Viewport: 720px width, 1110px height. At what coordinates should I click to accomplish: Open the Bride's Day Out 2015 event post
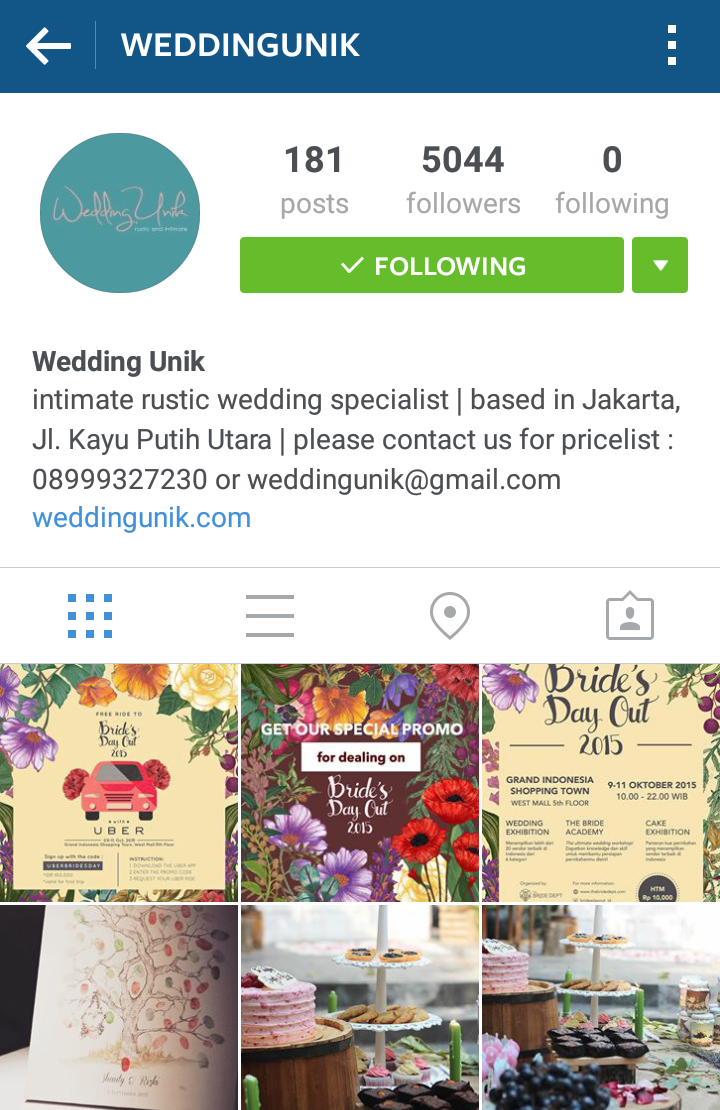[x=601, y=782]
